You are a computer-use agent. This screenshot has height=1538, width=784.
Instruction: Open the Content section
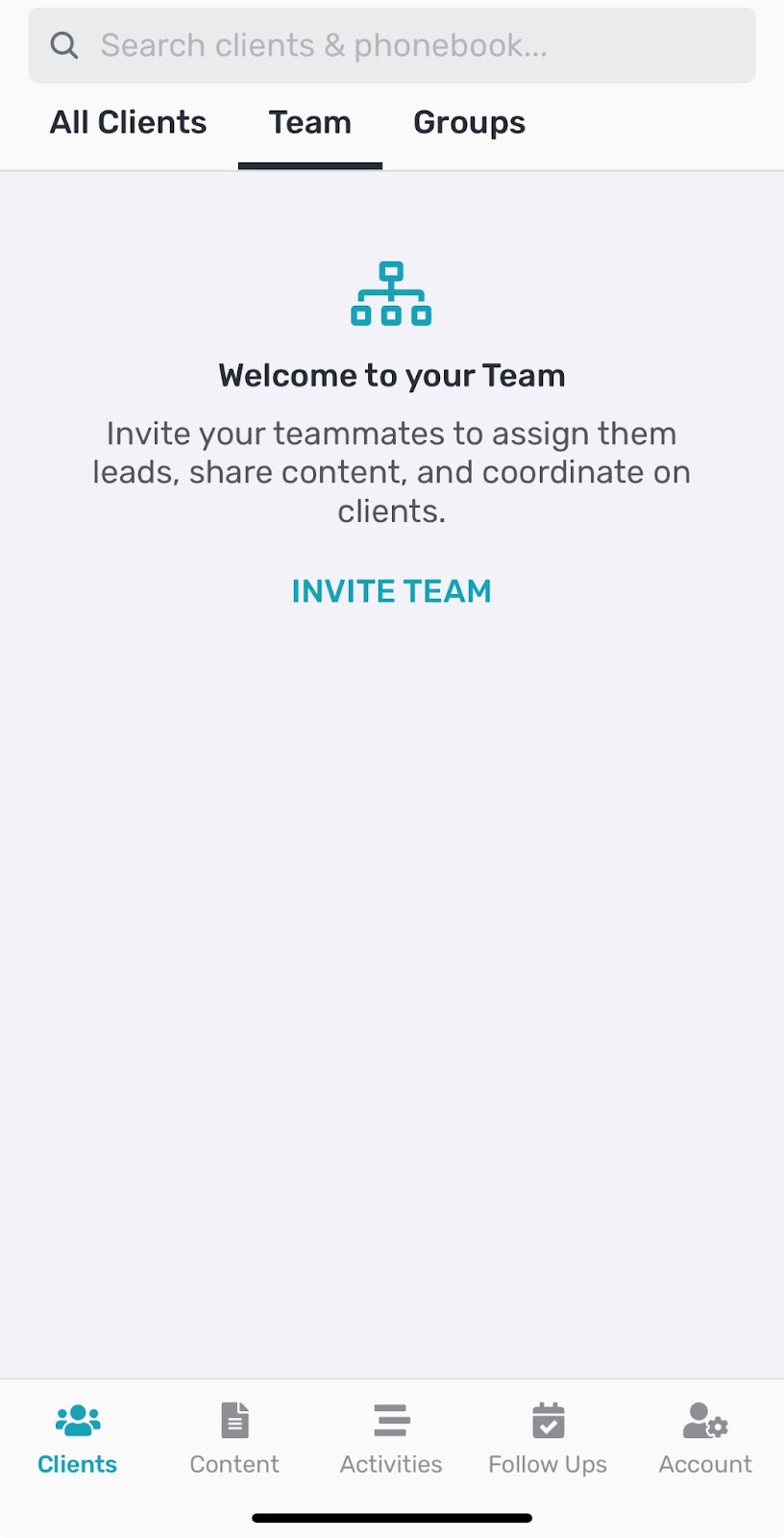point(234,1438)
